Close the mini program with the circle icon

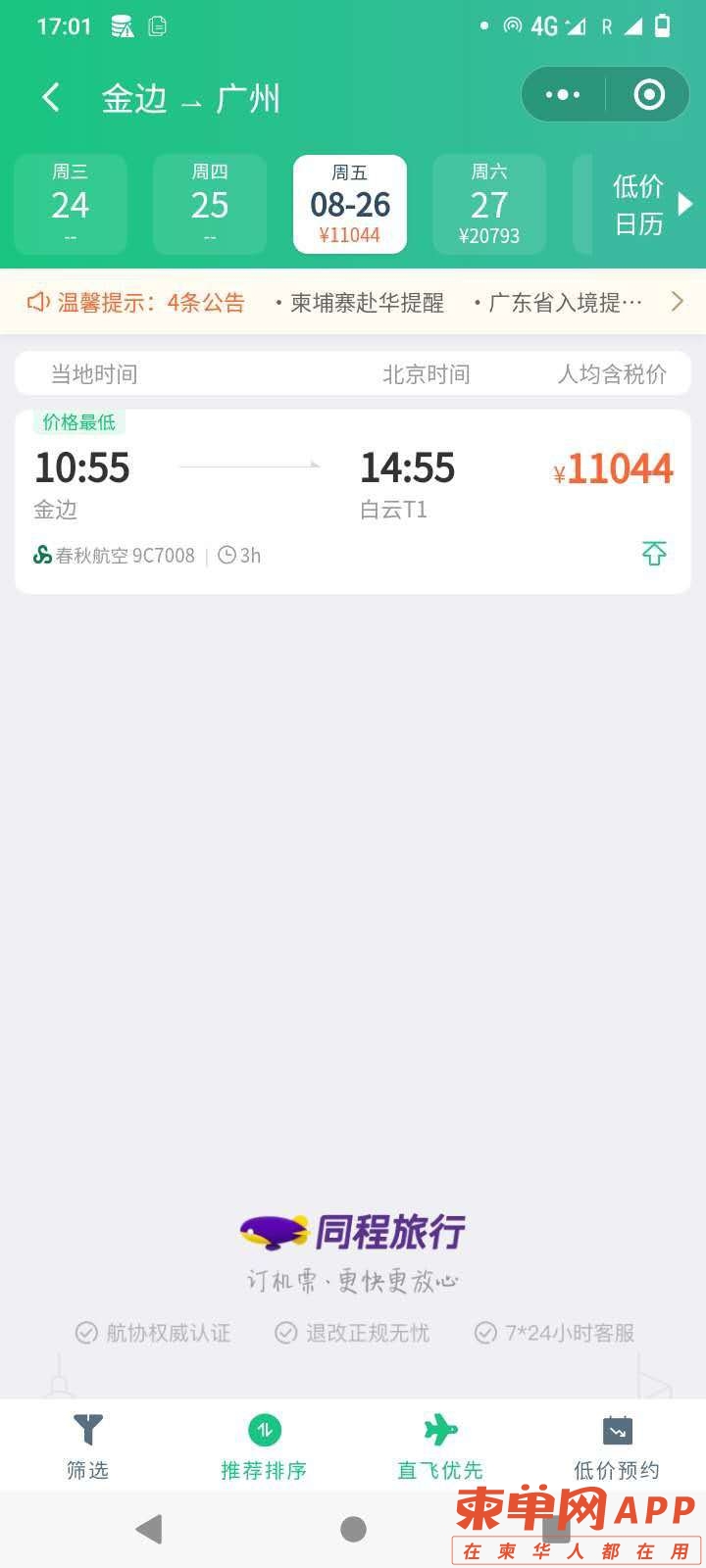649,95
